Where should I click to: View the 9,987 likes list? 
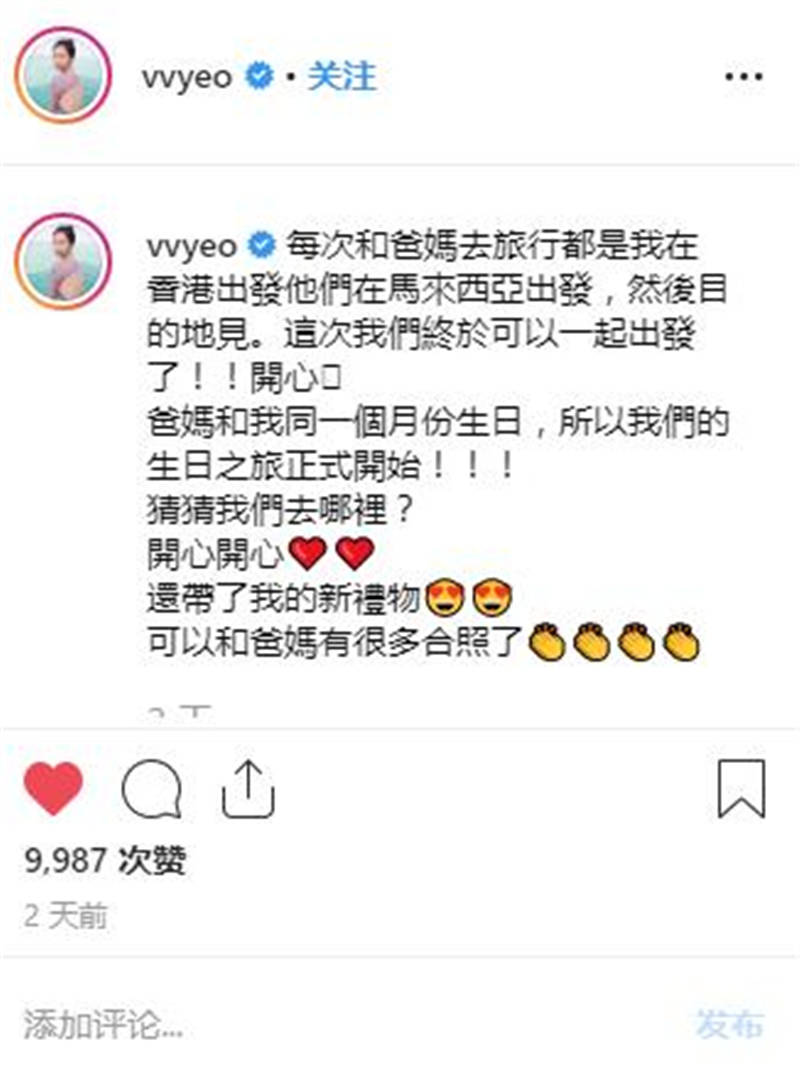coord(105,860)
